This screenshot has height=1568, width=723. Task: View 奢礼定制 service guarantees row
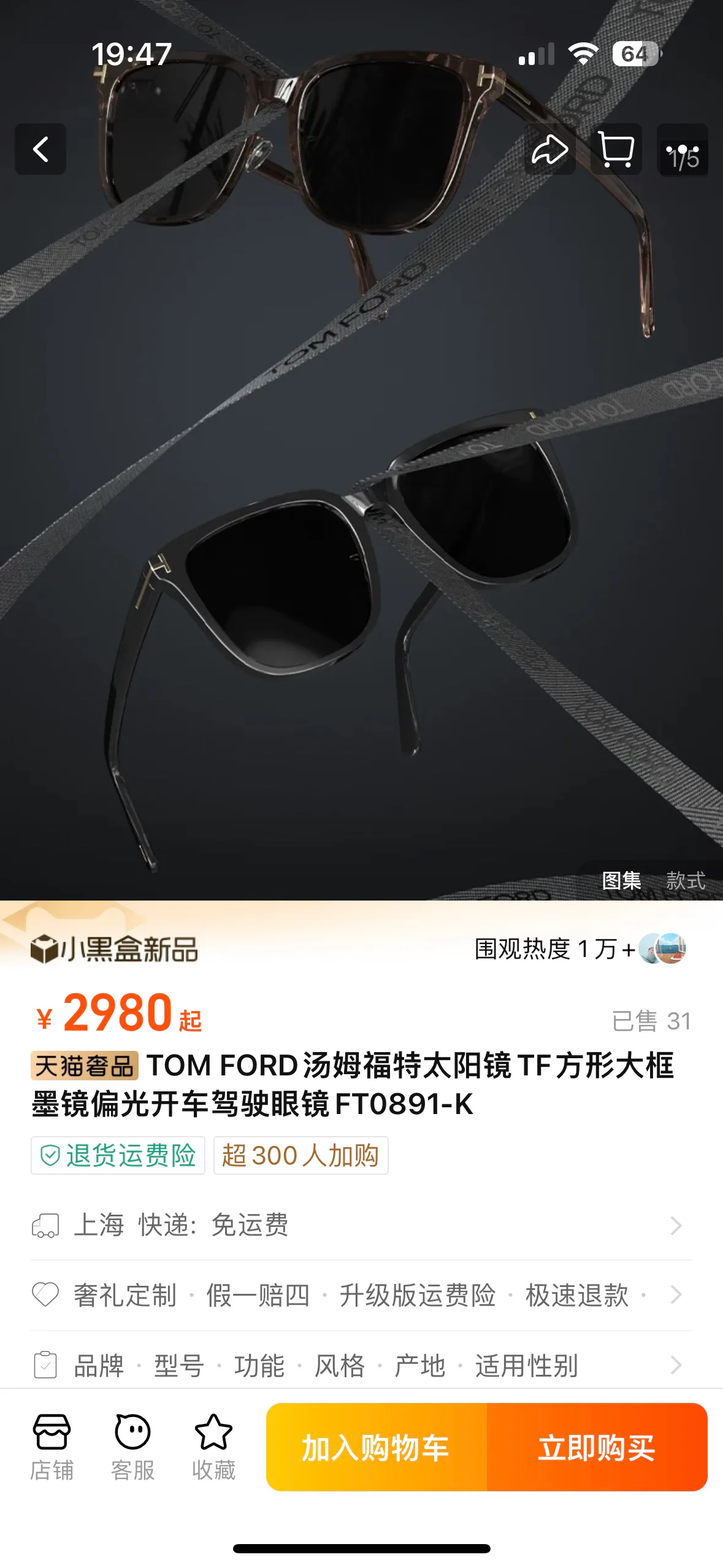coord(361,1295)
